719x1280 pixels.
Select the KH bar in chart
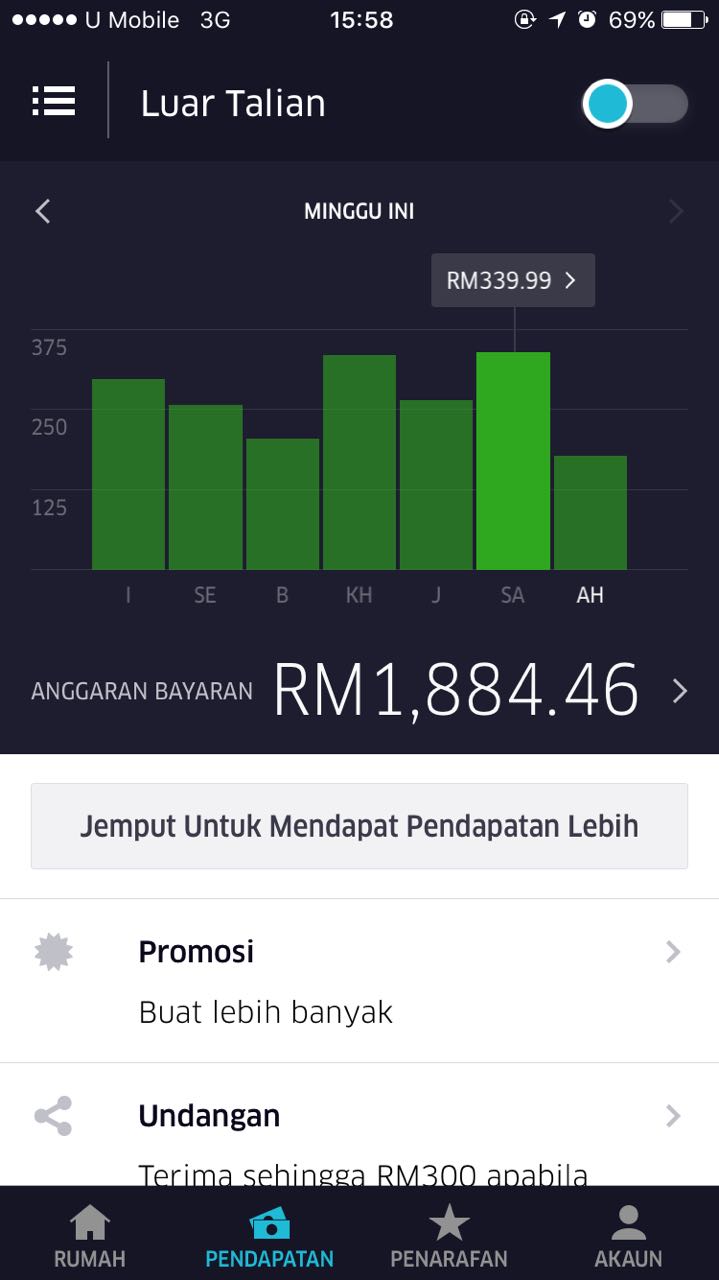tap(359, 462)
